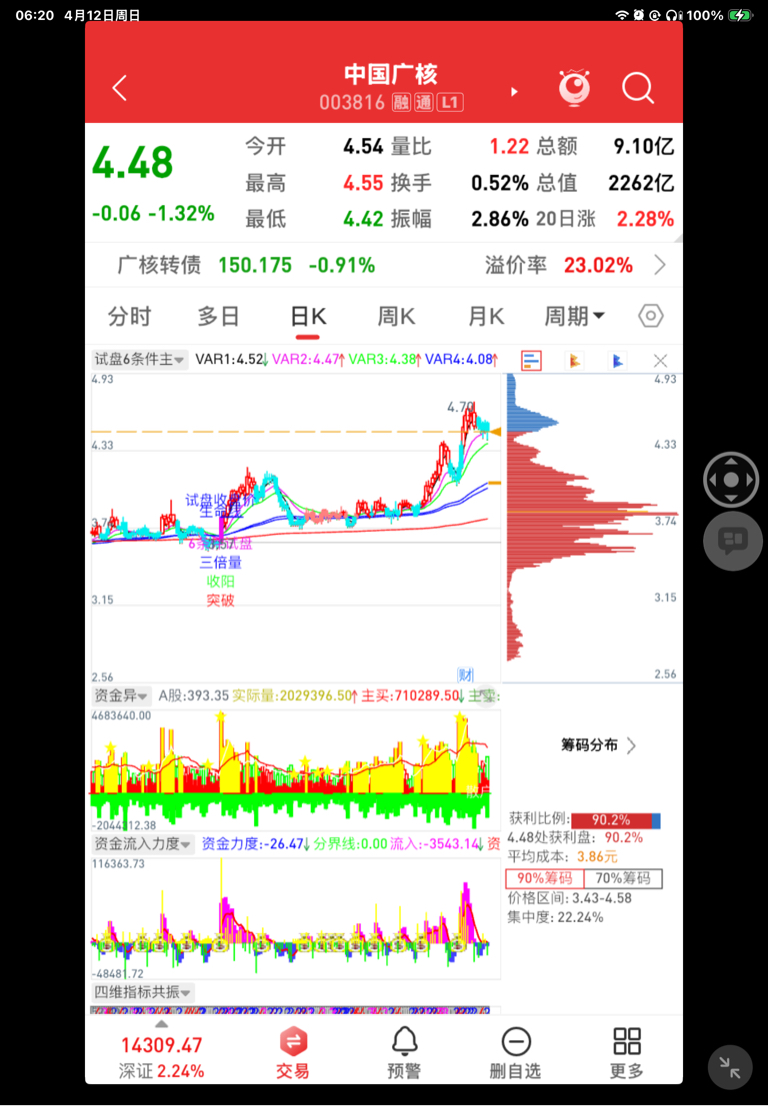Switch to the 分时 chart tab

129,316
